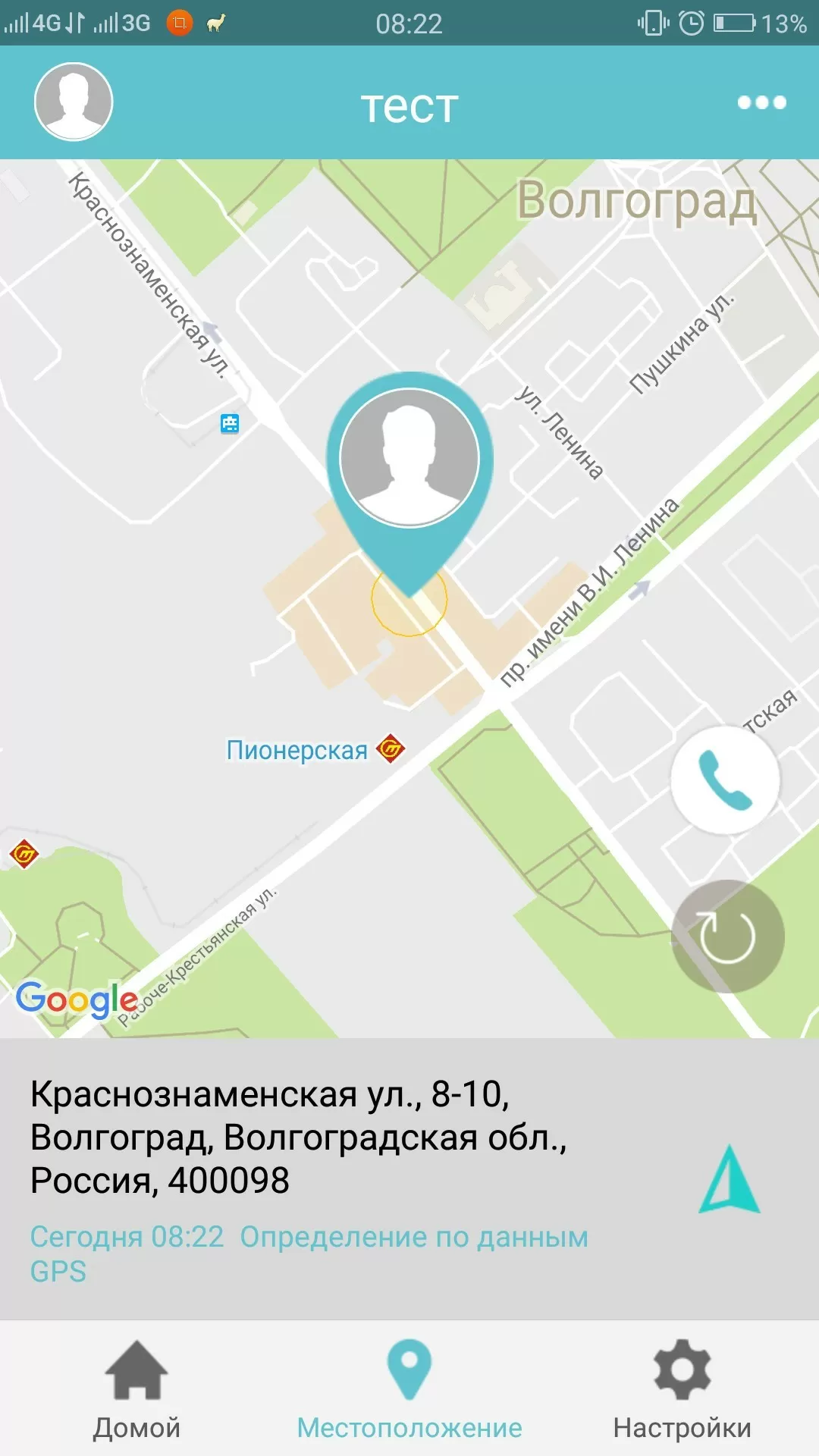Image resolution: width=819 pixels, height=1456 pixels.
Task: Open the profile avatar in the header
Action: tap(74, 102)
